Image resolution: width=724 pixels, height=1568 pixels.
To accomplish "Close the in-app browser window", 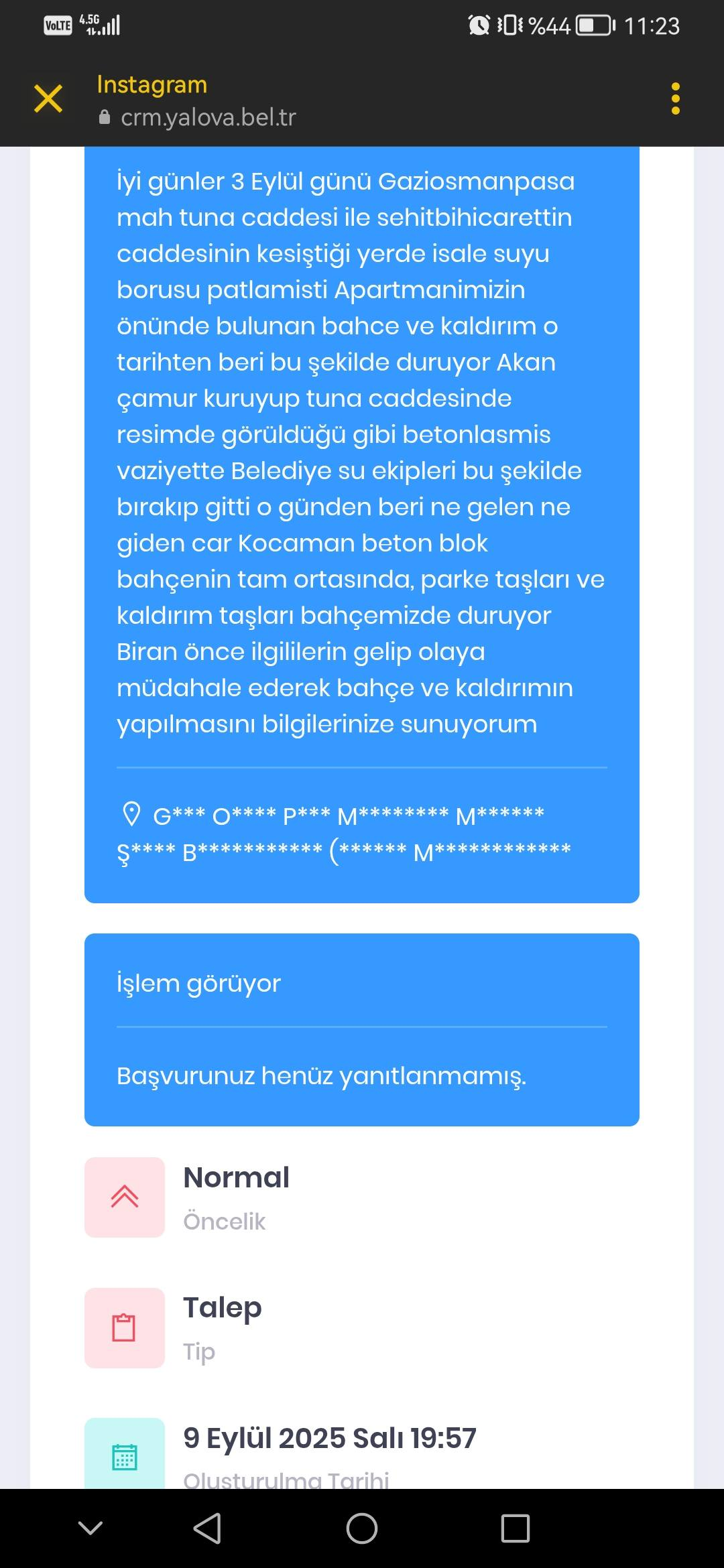I will point(48,99).
